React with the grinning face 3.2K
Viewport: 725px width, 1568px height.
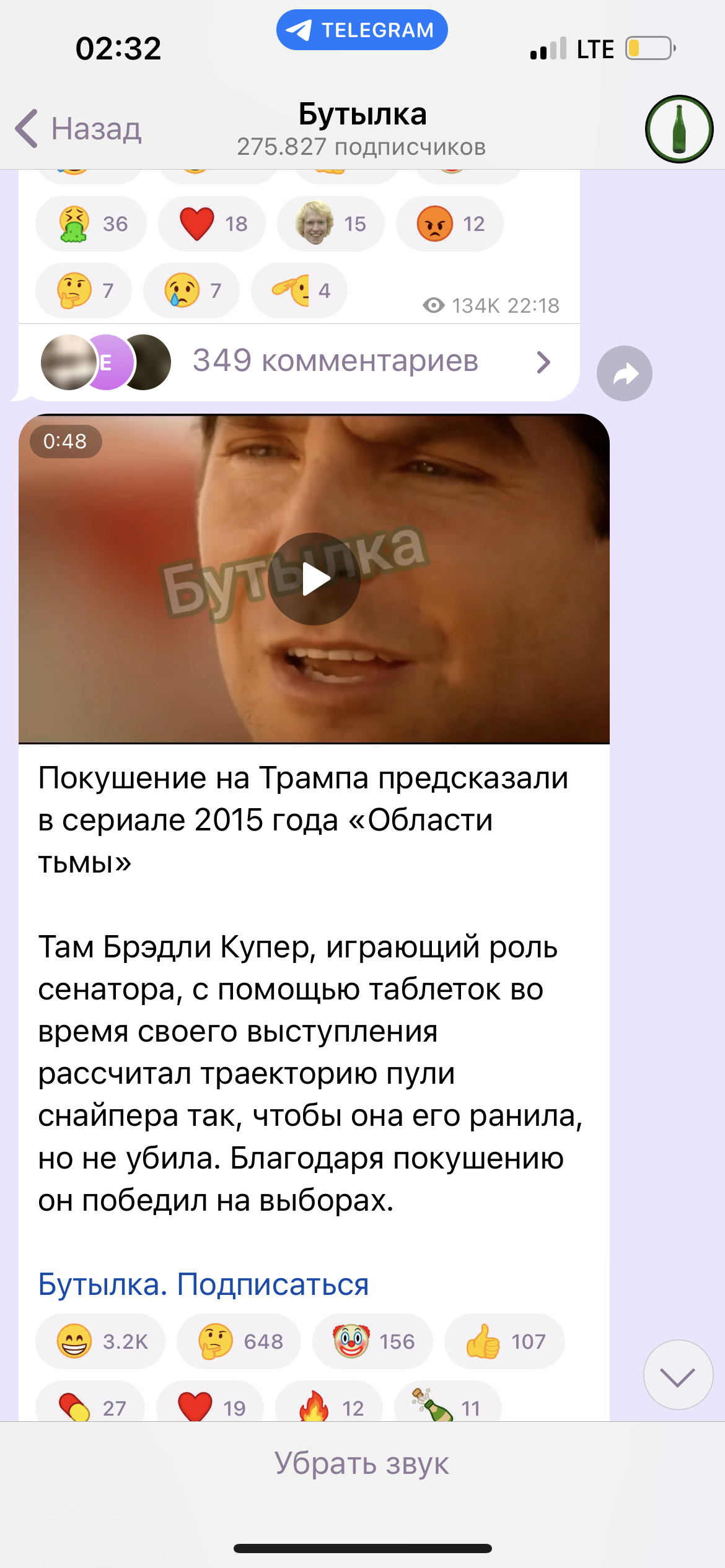[100, 1341]
